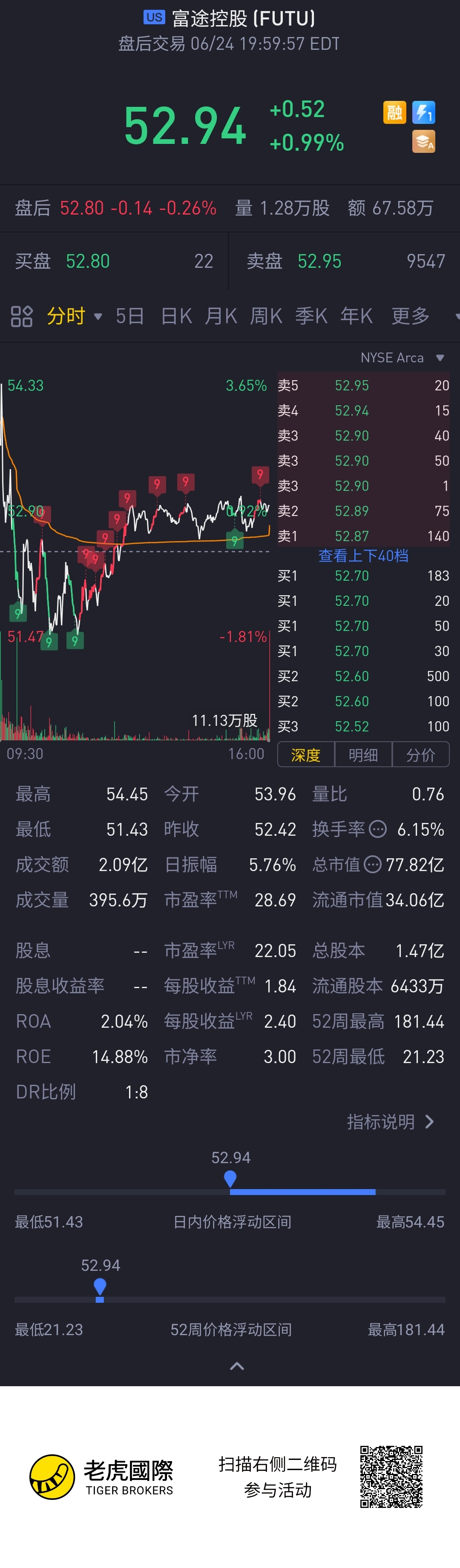Open the chart layout grid icon
Viewport: 460px width, 1568px height.
tap(22, 316)
